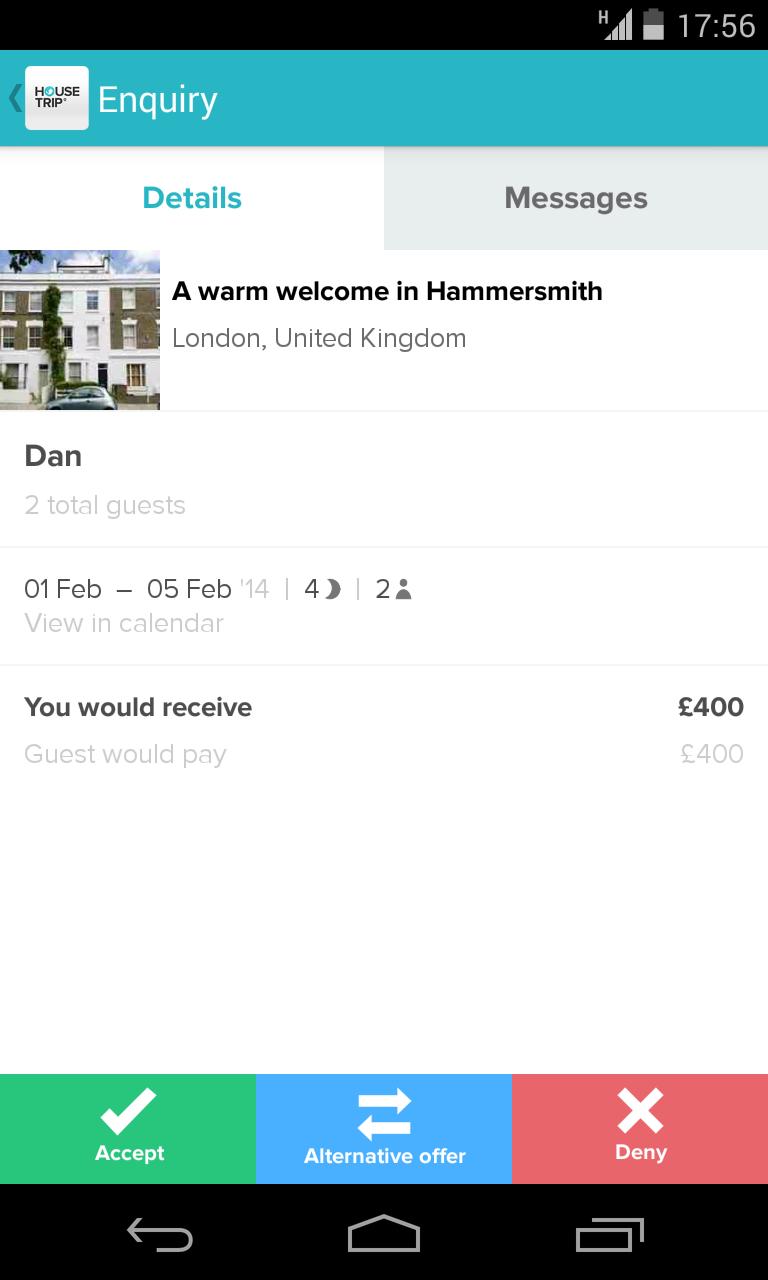The image size is (768, 1280).
Task: Click the HouseTrip logo icon
Action: click(56, 97)
